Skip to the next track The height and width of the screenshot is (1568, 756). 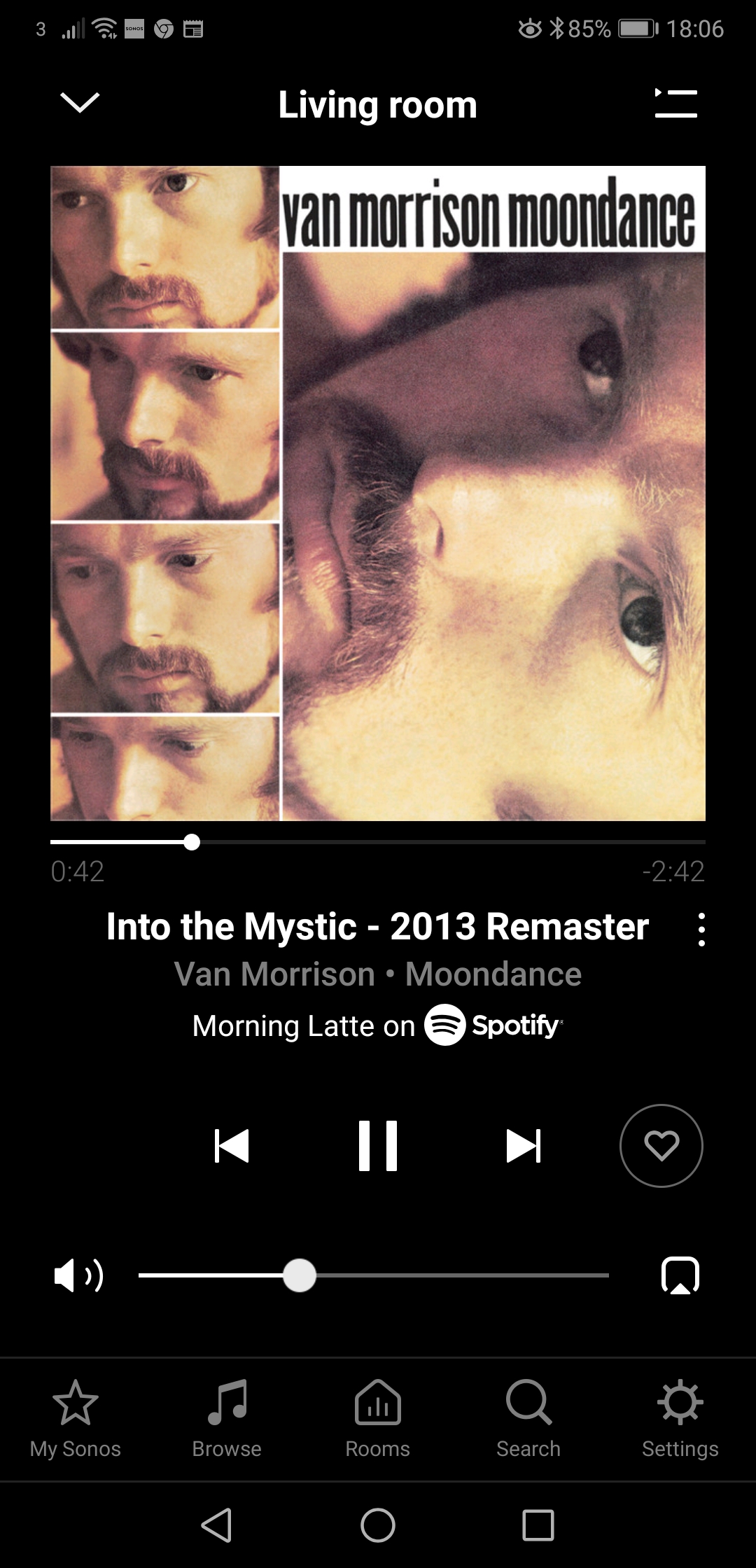tap(524, 1146)
